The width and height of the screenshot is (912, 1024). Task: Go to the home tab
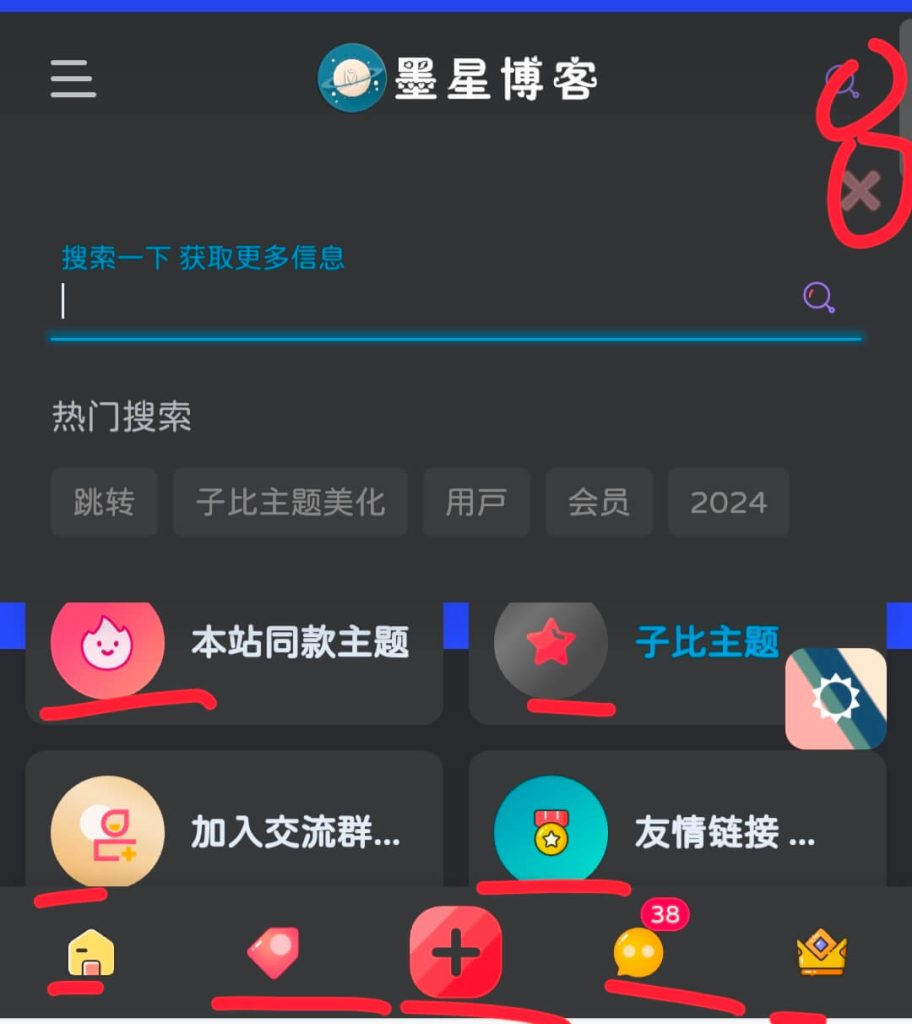click(x=90, y=954)
